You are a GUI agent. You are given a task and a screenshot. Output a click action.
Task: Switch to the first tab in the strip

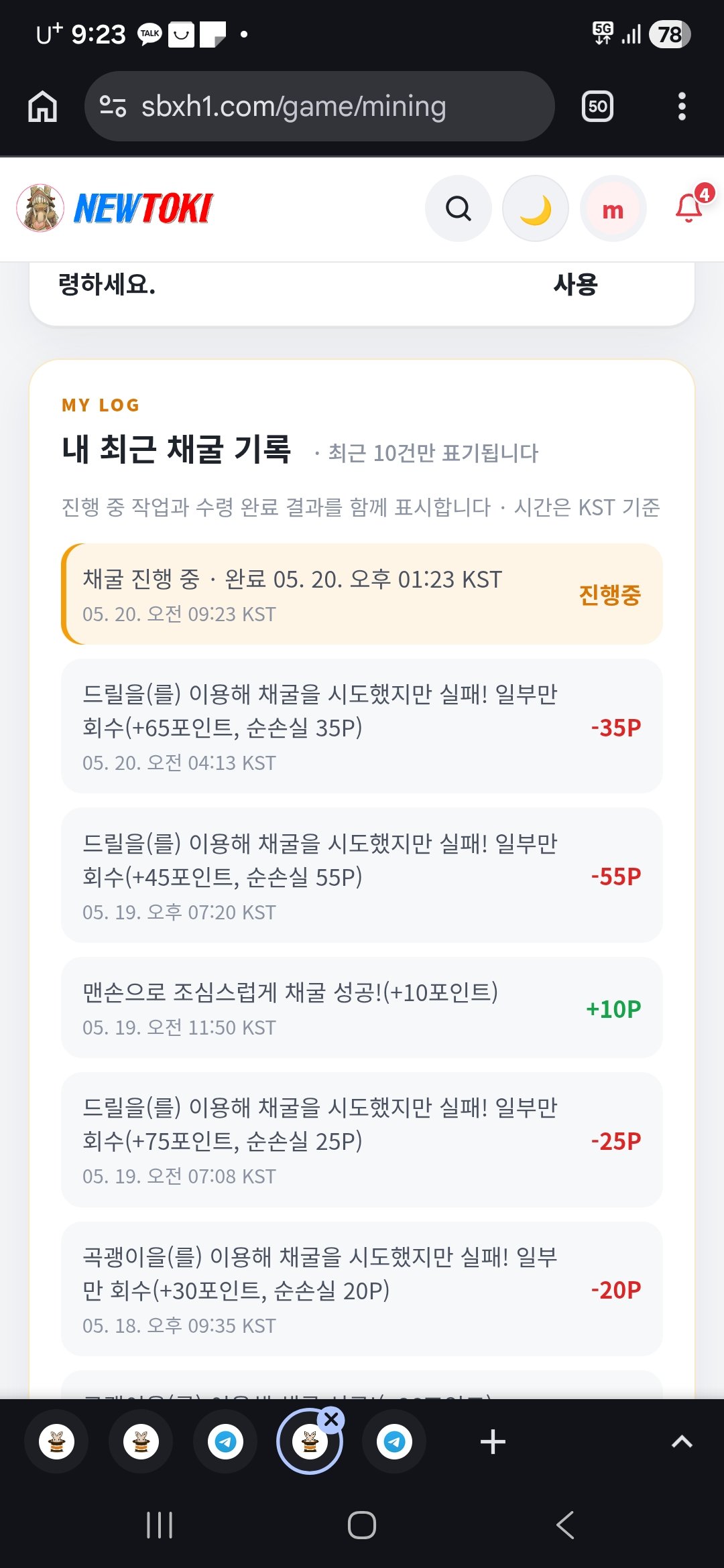56,1441
